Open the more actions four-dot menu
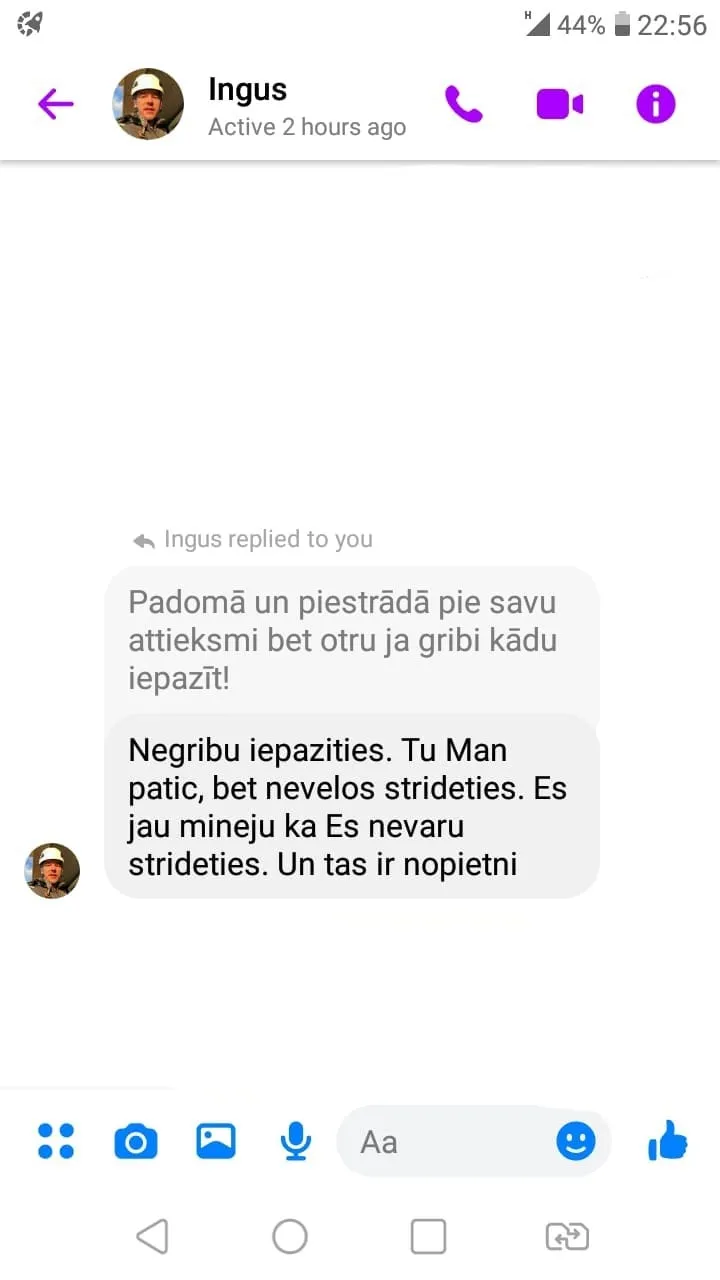 [56, 1141]
